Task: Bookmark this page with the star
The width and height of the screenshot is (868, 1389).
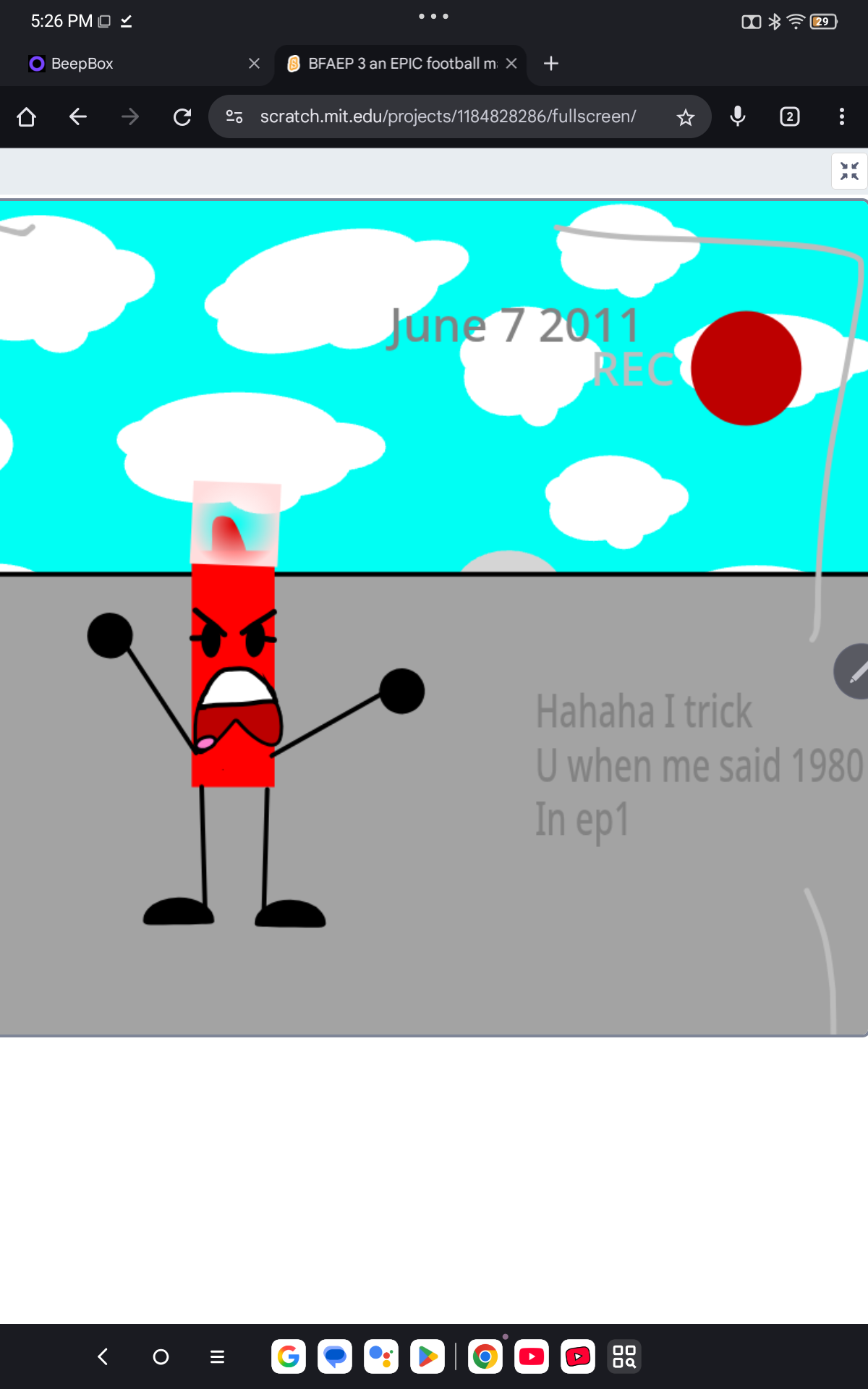Action: point(685,116)
